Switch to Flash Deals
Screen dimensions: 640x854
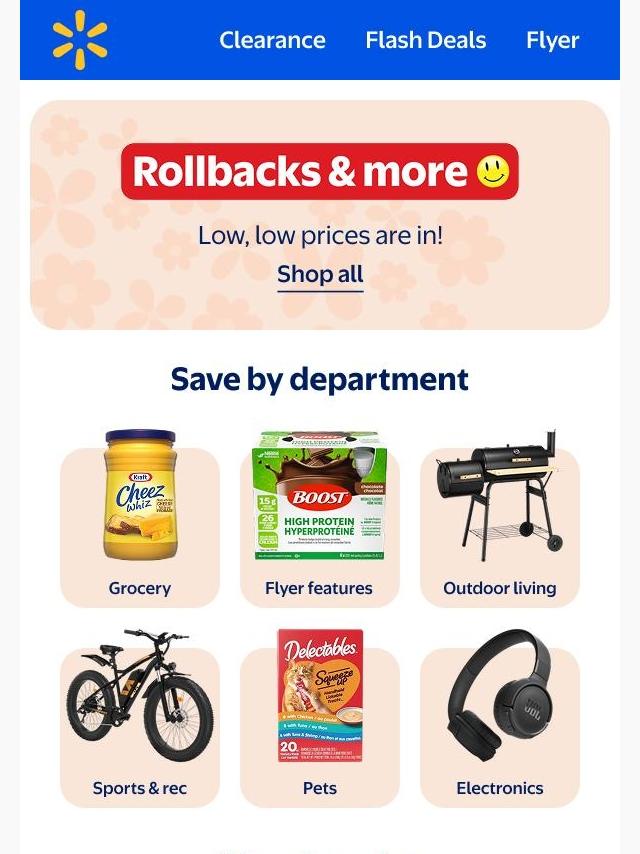coord(425,40)
